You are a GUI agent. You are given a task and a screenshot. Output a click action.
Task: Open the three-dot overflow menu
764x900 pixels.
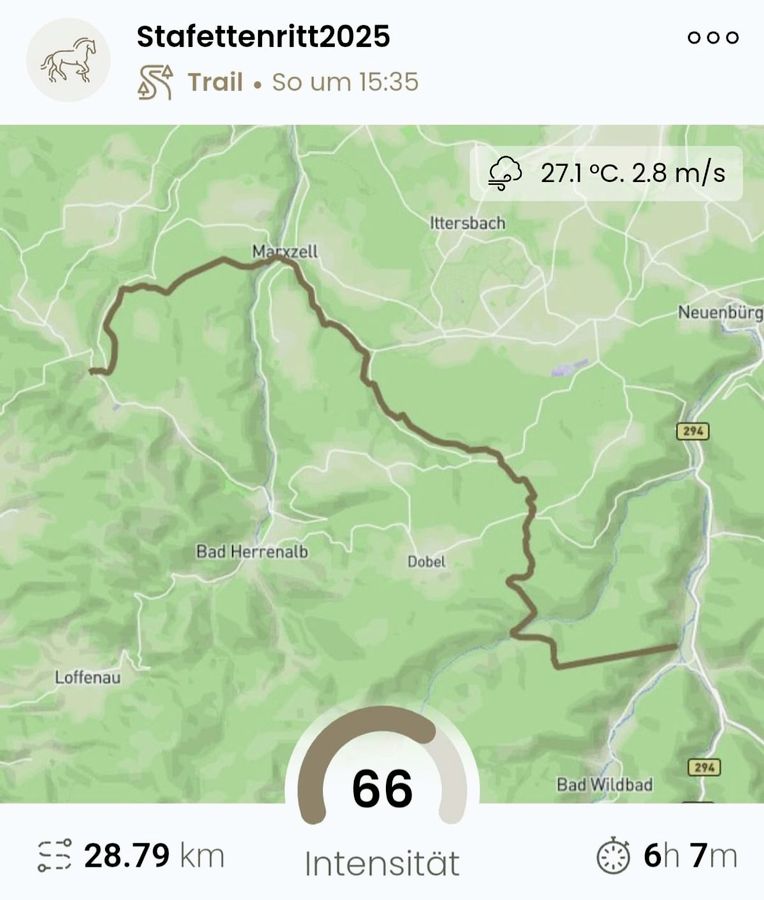click(713, 38)
